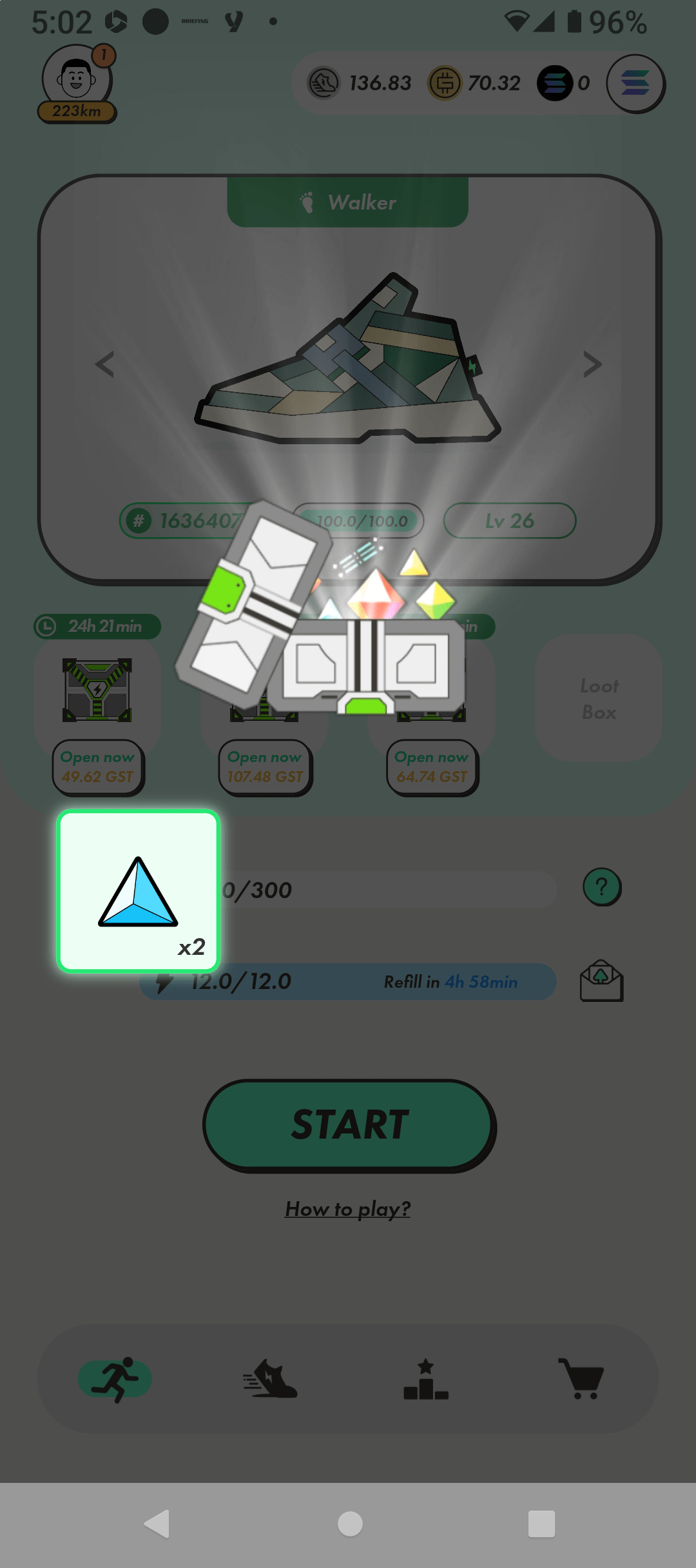Open mystery box for 64.74 GST
This screenshot has height=1568, width=696.
point(432,767)
